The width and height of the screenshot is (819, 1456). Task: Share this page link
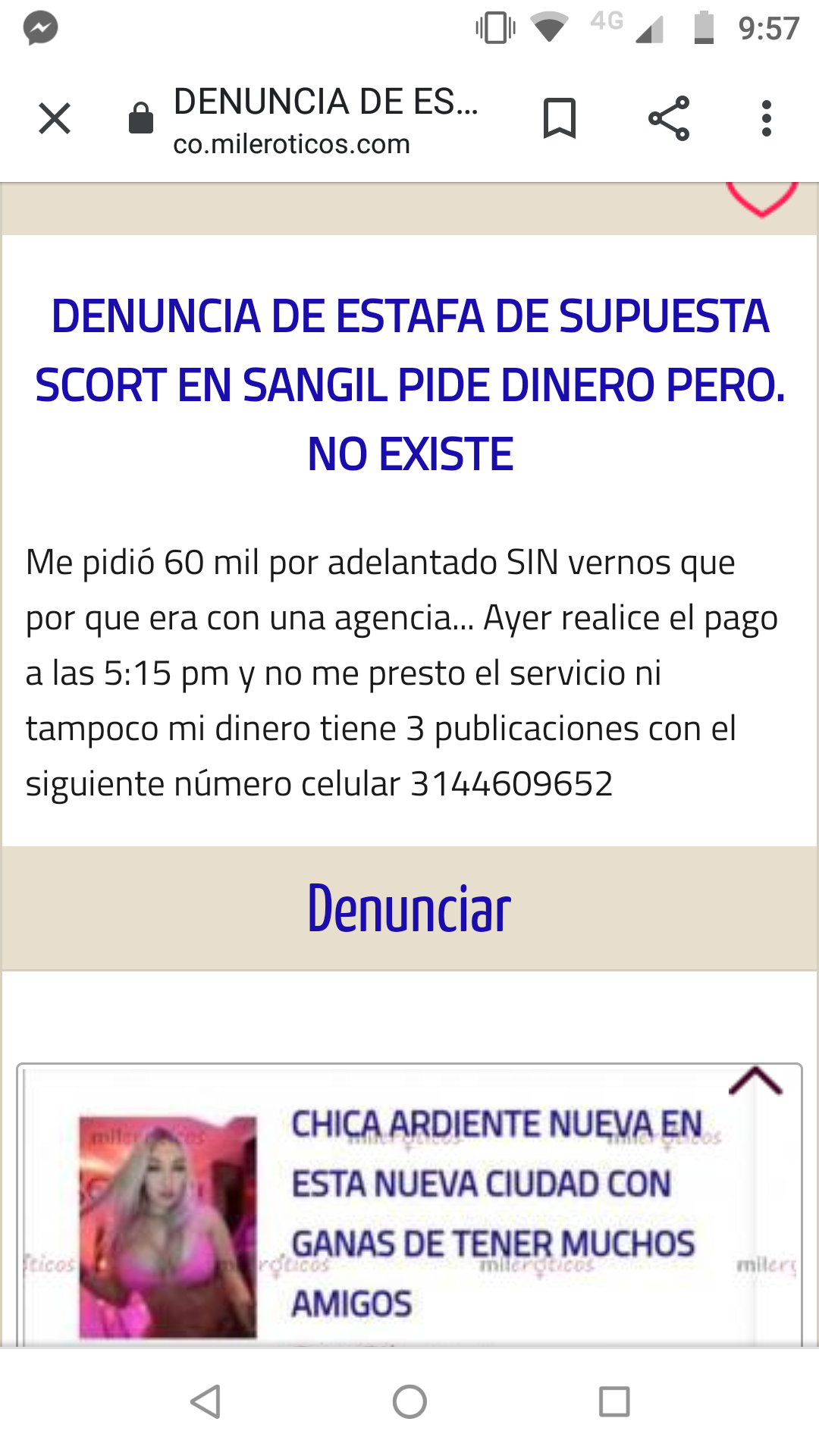[x=669, y=119]
